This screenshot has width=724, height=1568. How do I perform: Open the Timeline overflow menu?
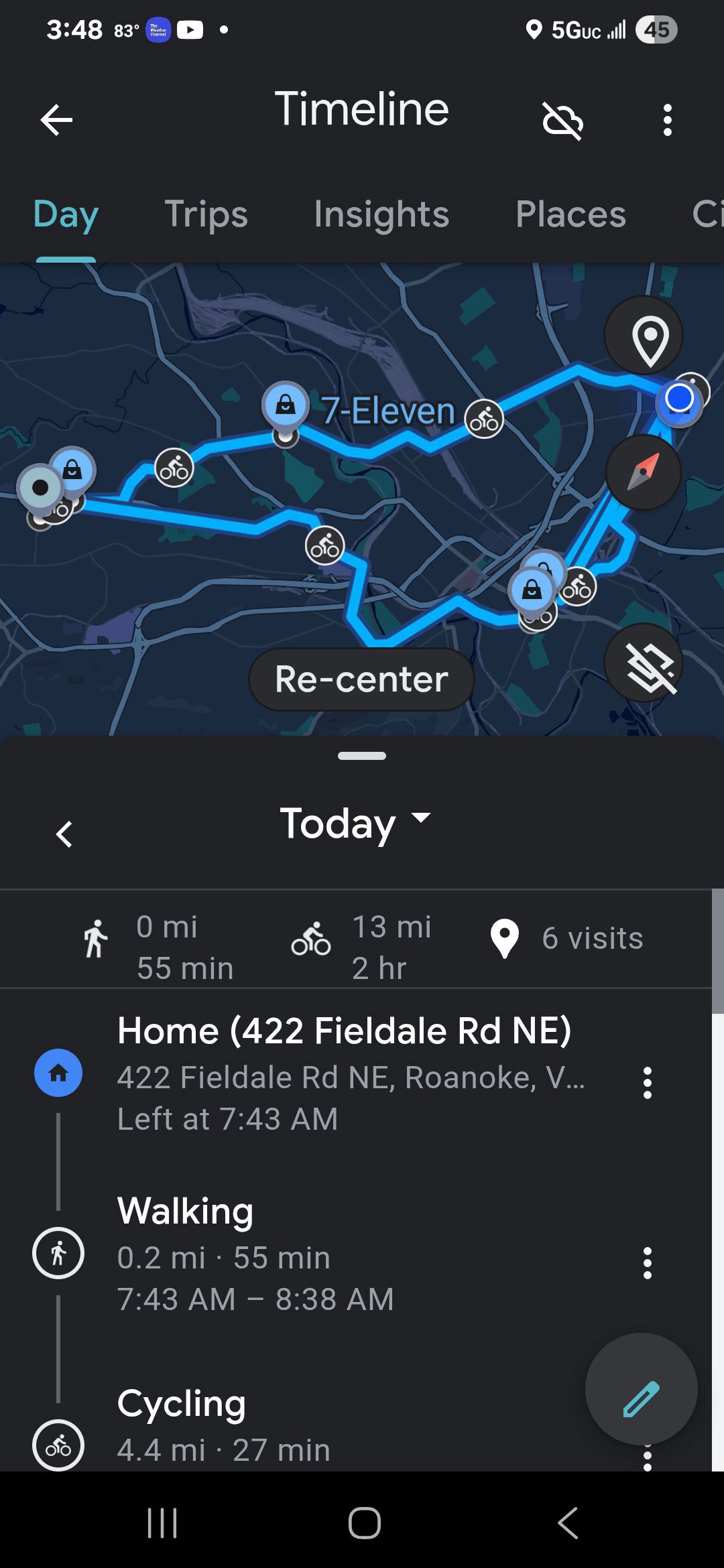(x=667, y=121)
